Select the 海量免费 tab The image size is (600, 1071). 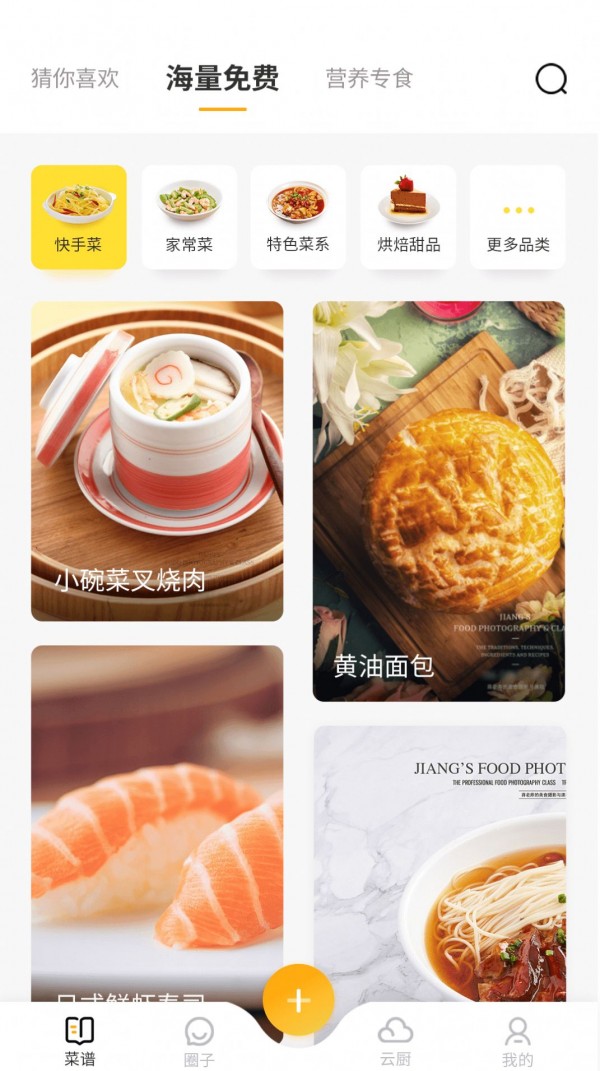222,78
